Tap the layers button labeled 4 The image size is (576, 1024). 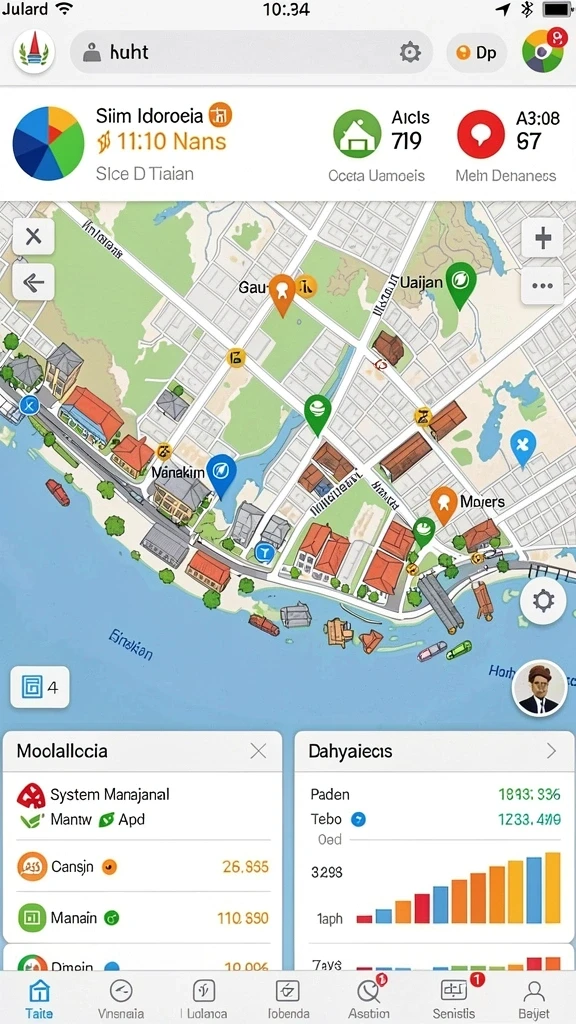tap(40, 688)
